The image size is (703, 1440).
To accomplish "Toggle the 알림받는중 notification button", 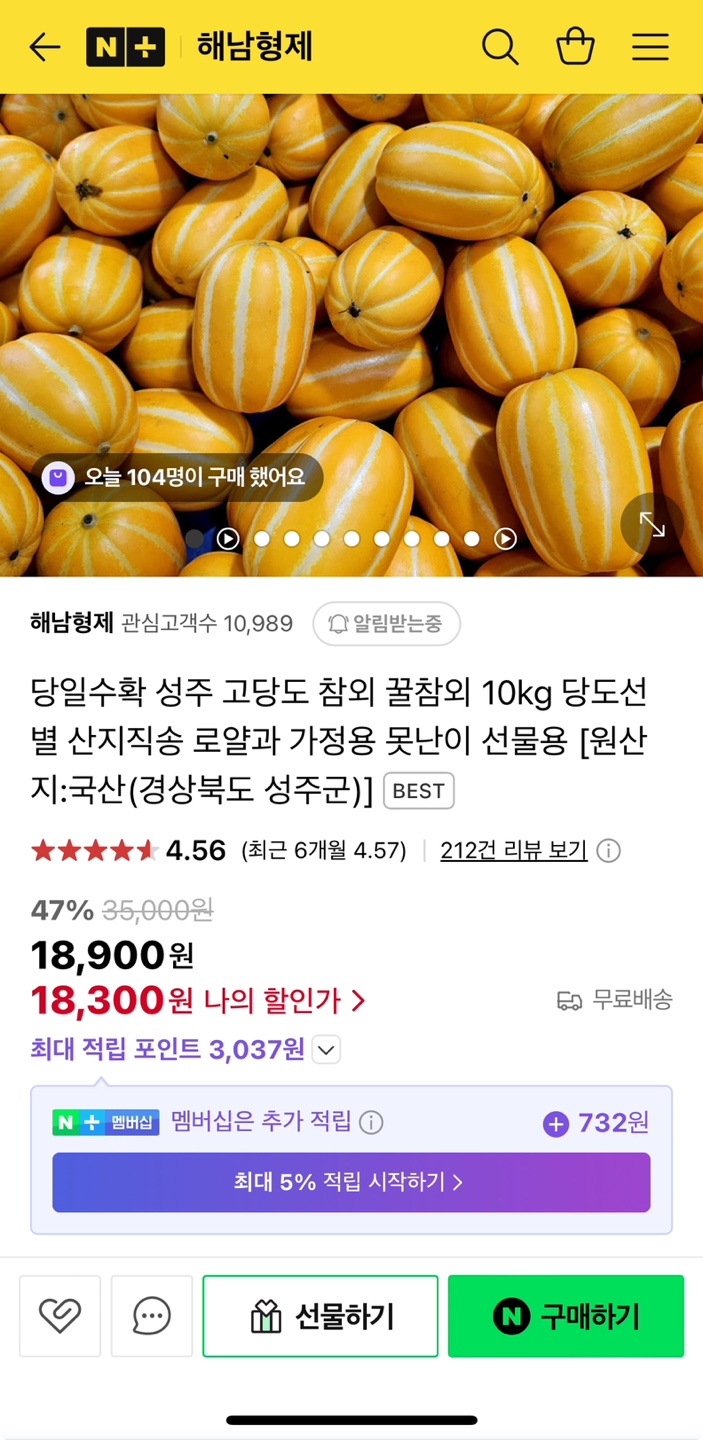I will coord(386,624).
